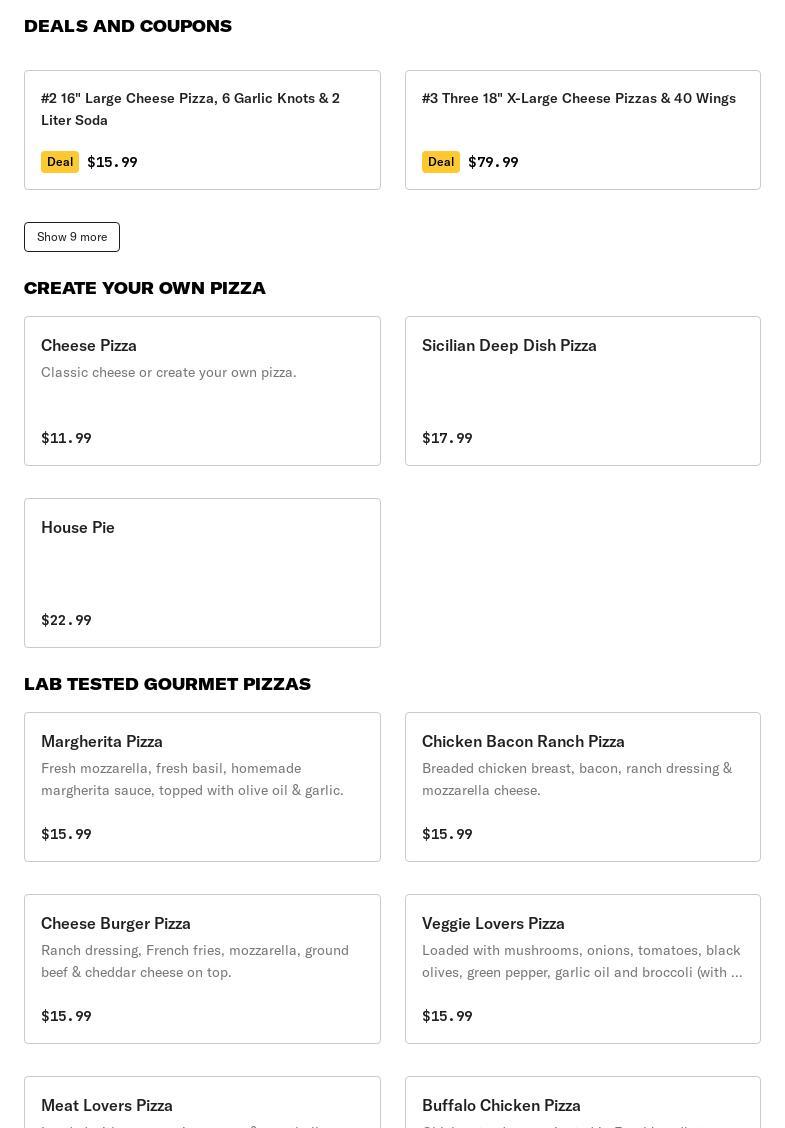Tap the Cheese Burger Pizza card
This screenshot has width=785, height=1128.
point(202,969)
